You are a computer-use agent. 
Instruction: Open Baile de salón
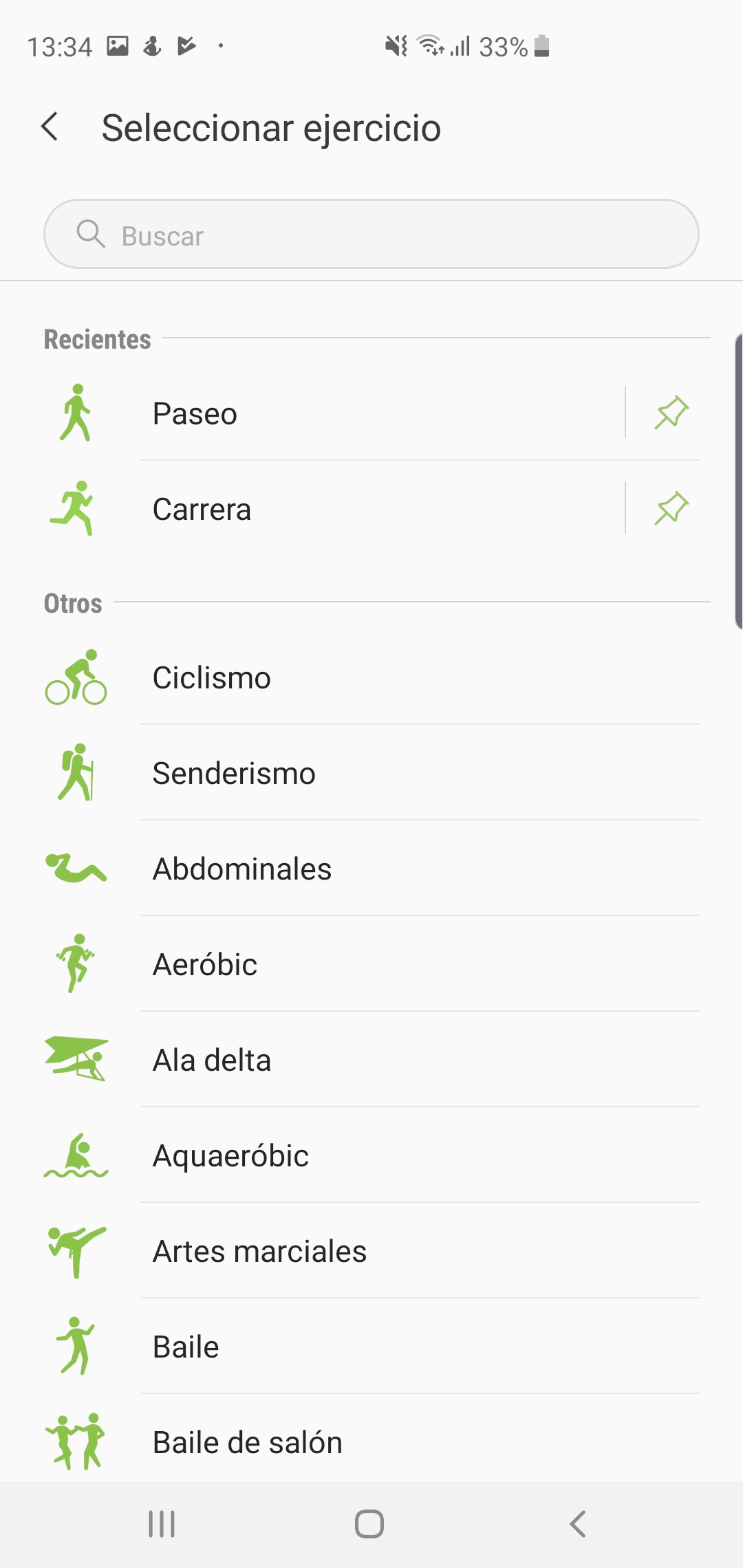[371, 1439]
